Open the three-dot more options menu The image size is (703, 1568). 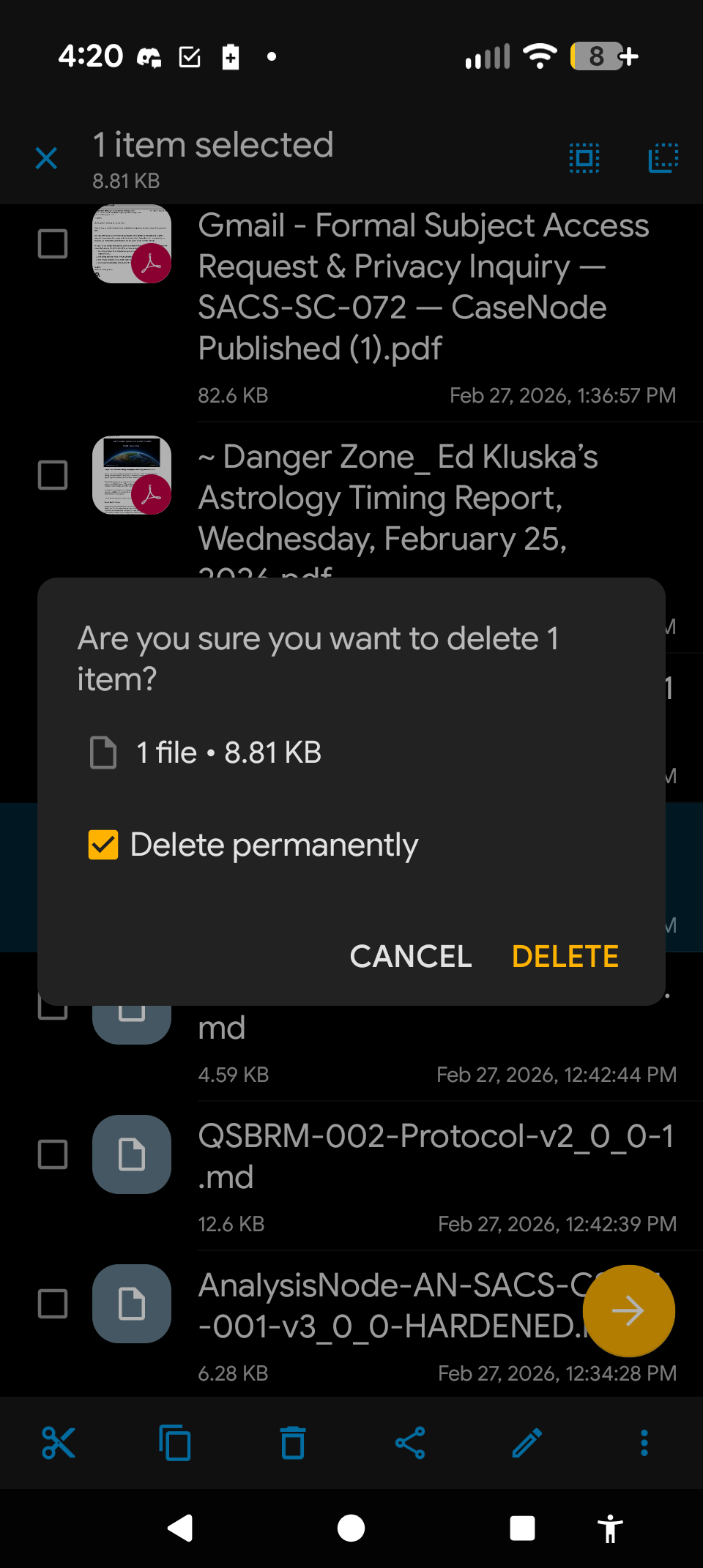coord(644,1443)
